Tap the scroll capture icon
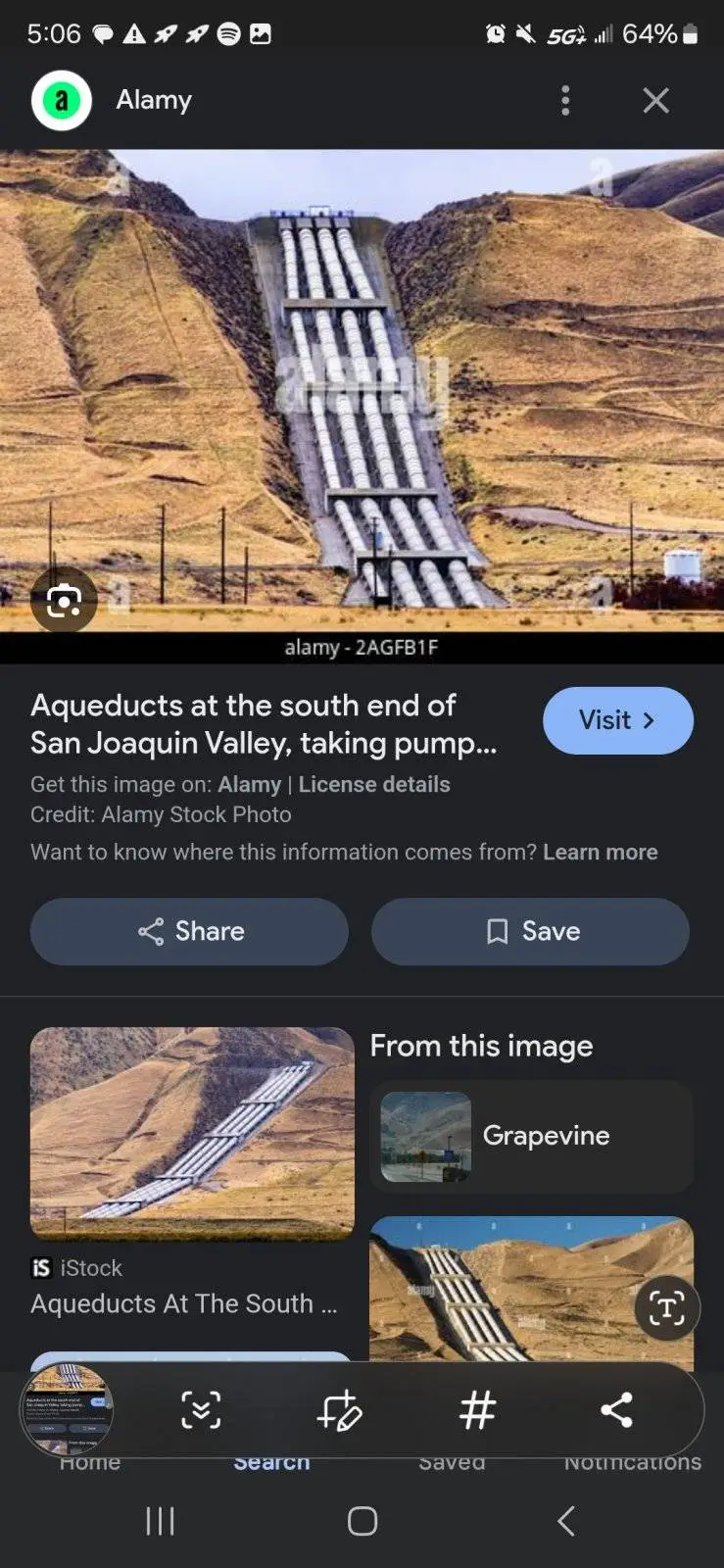This screenshot has width=724, height=1568. pos(201,1410)
